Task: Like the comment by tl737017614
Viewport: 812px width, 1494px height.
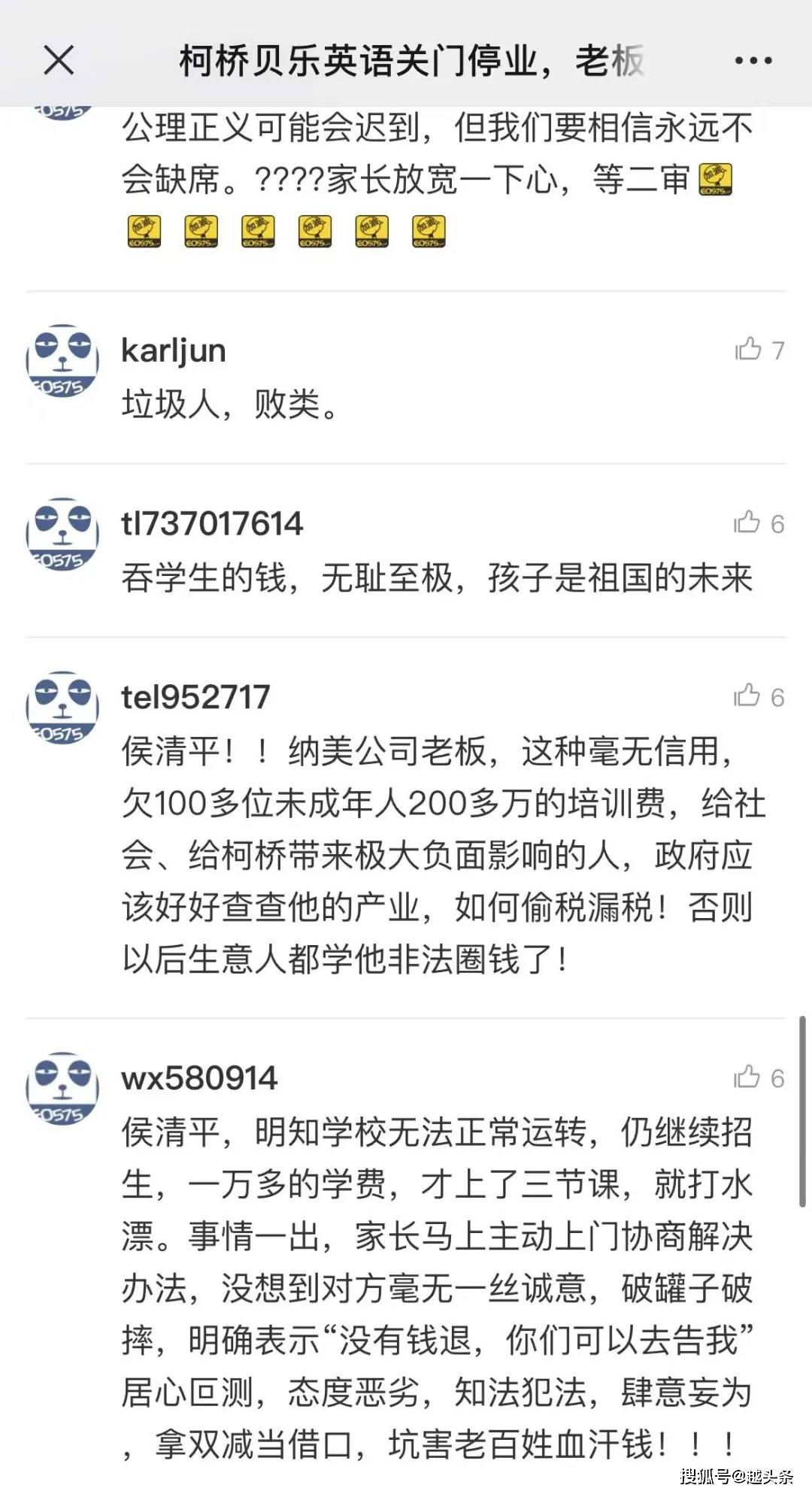Action: point(759,523)
